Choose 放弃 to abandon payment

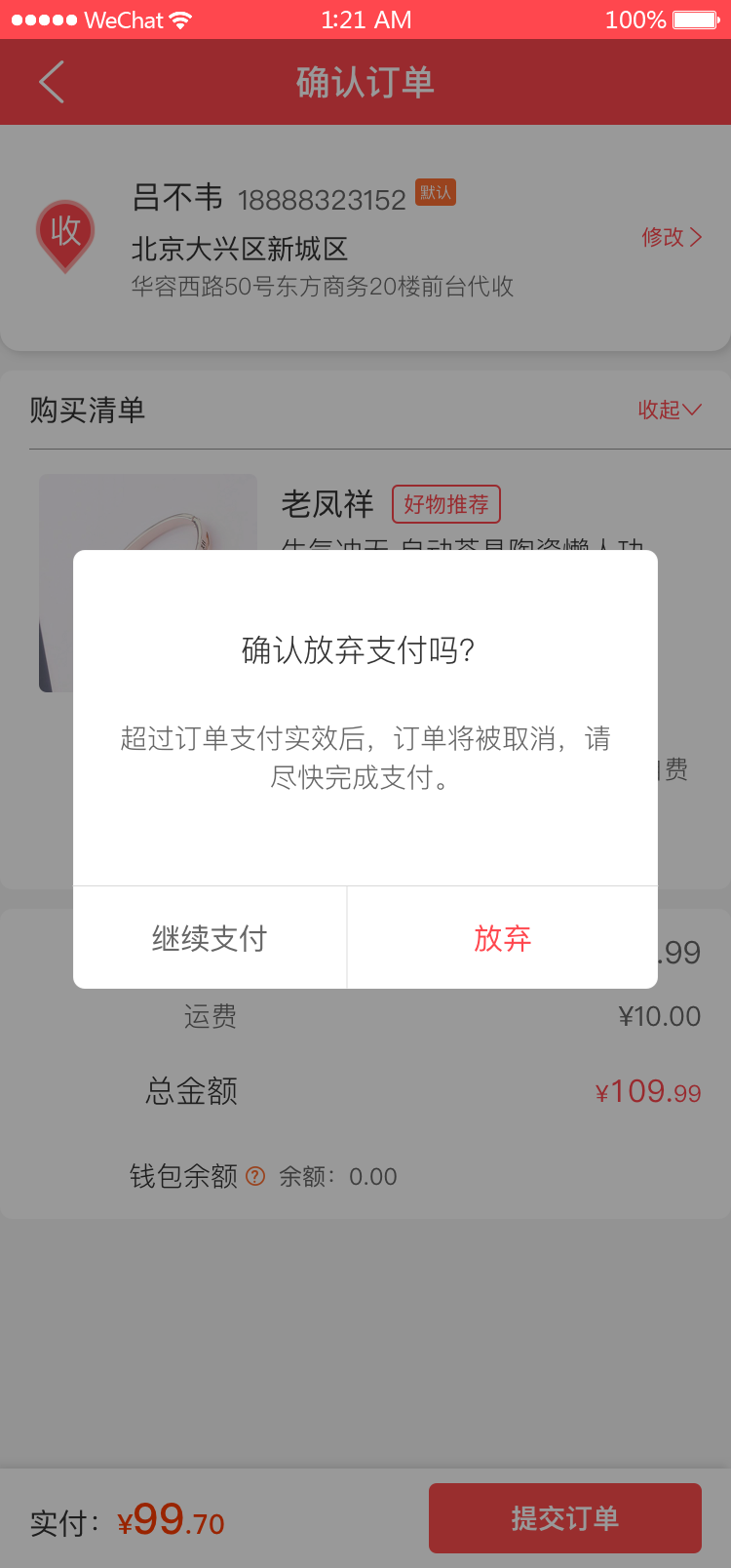(x=502, y=938)
